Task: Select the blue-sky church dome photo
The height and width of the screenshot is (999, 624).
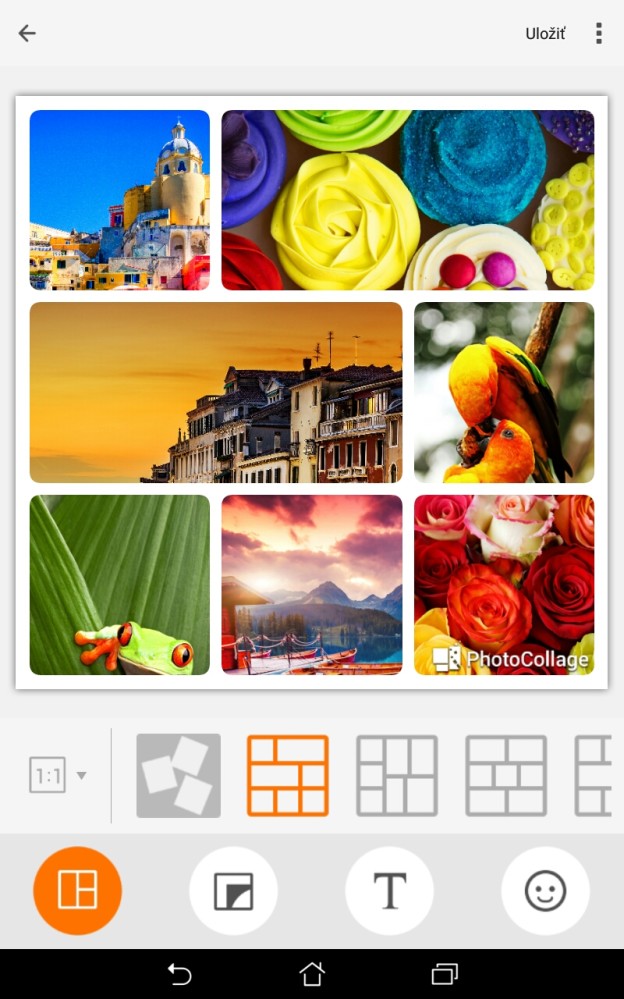Action: [x=120, y=200]
